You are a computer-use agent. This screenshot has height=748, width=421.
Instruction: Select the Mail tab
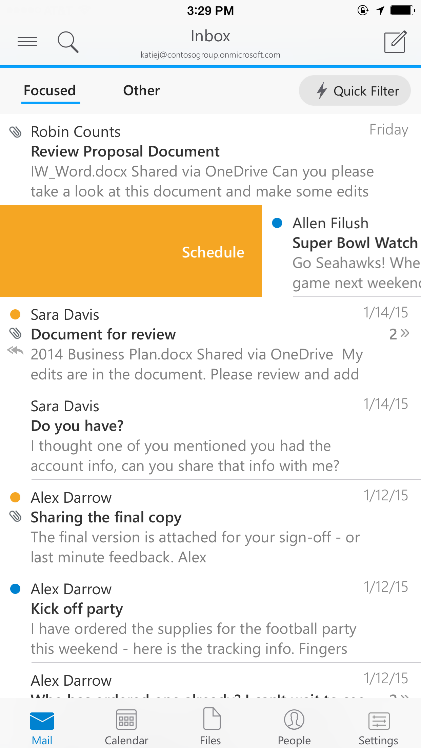pyautogui.click(x=42, y=727)
